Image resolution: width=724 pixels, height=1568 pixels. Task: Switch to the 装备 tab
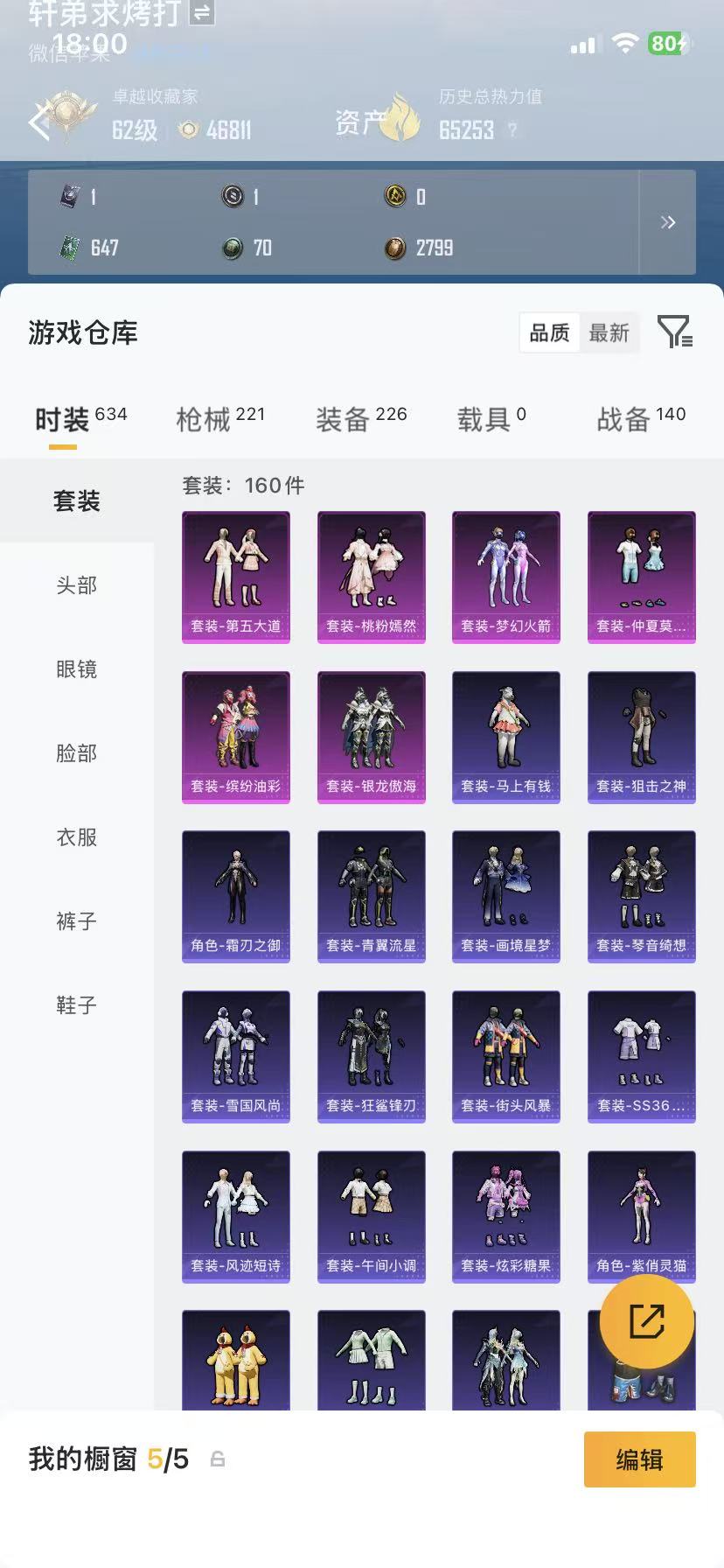(360, 419)
